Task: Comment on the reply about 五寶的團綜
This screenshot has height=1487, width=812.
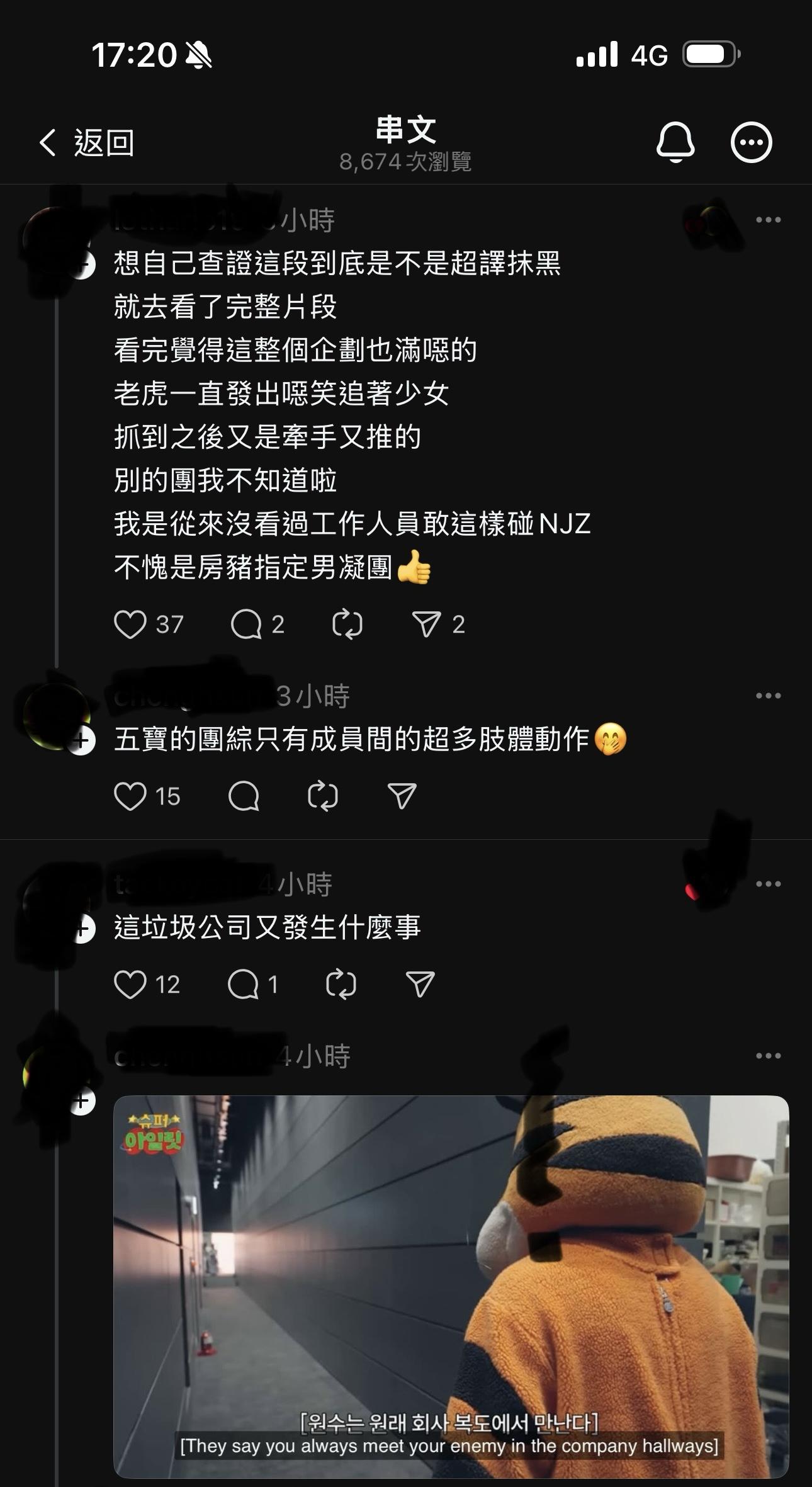Action: (x=244, y=796)
